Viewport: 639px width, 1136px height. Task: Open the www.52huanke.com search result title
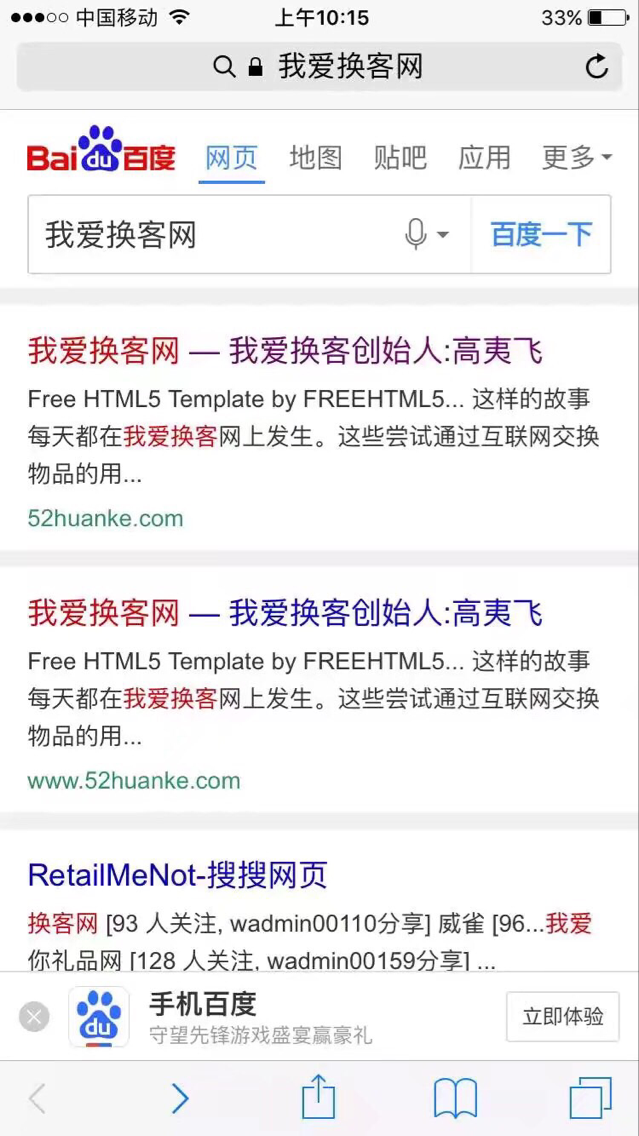(285, 613)
